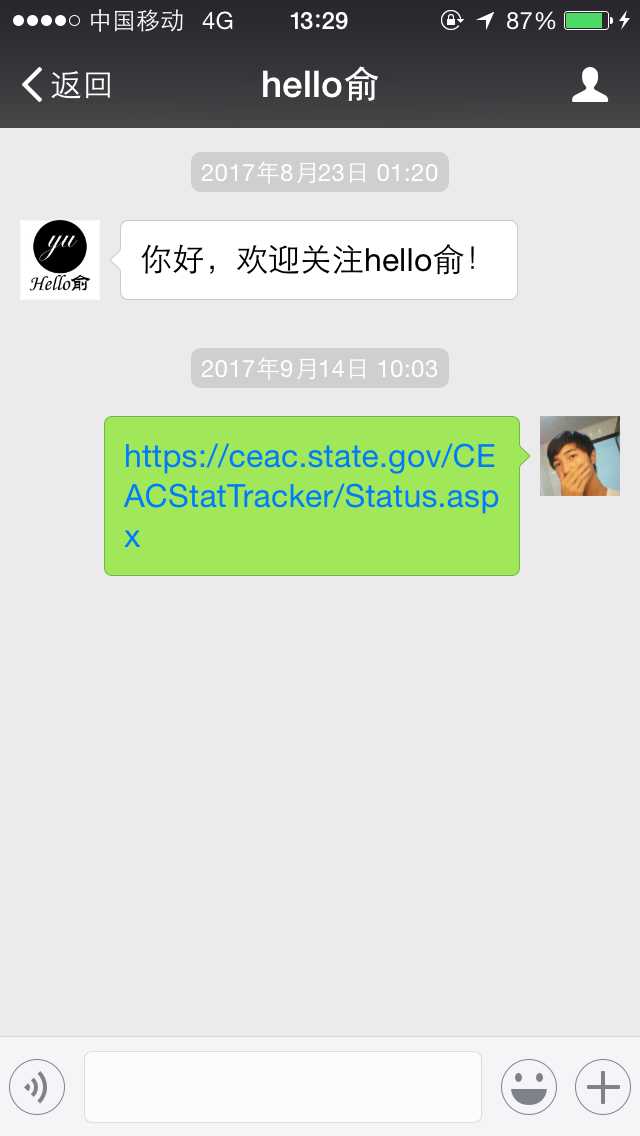Tap the Hello俞 sender avatar
Viewport: 640px width, 1136px height.
[x=60, y=259]
